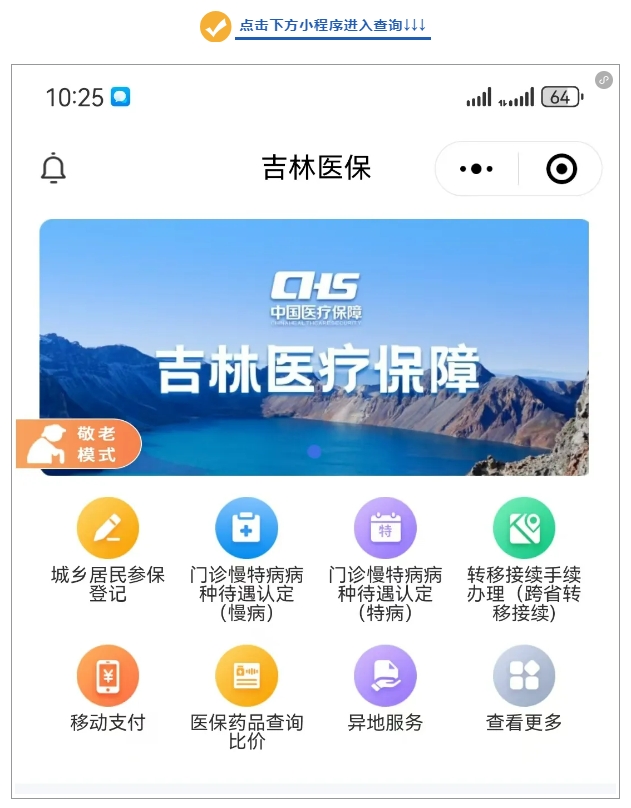
Task: Tap 查看更多 to see more services
Action: point(524,676)
